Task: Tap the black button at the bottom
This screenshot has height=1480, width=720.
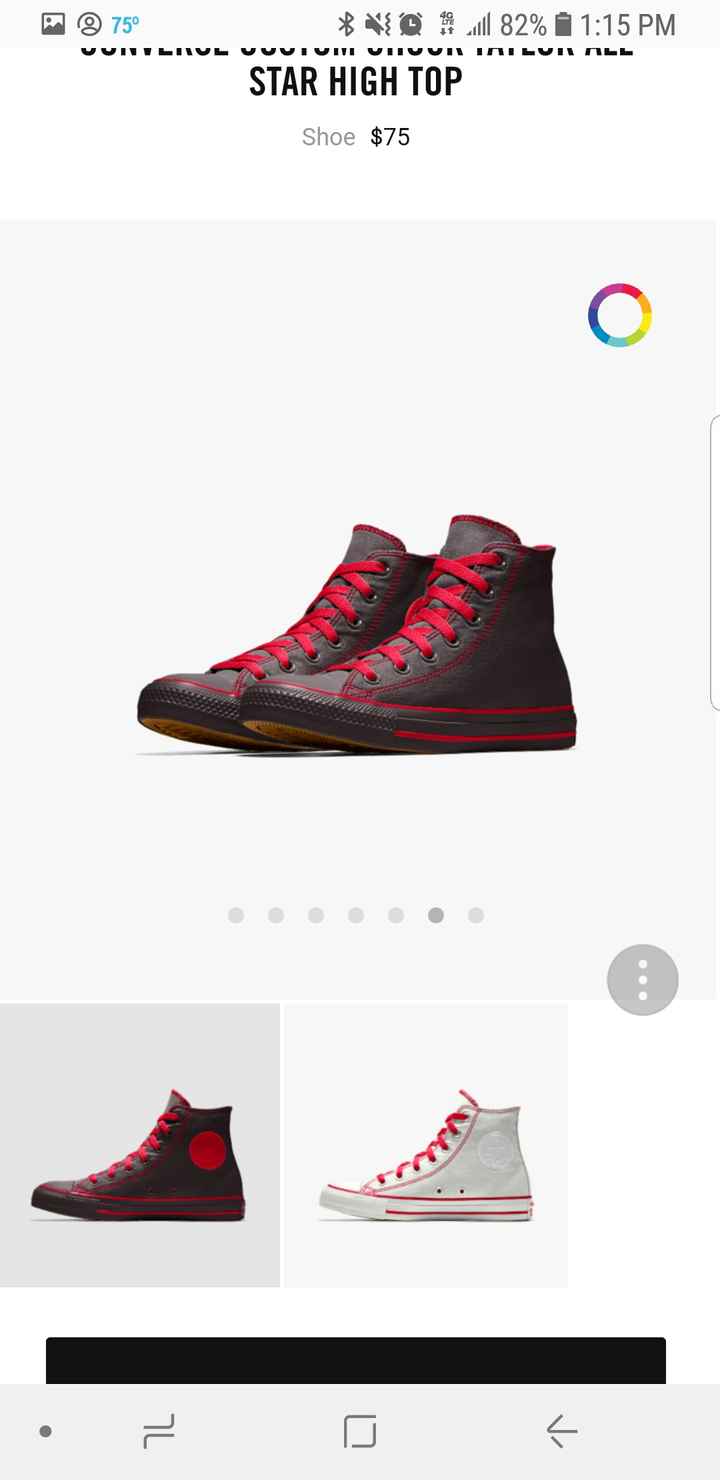Action: click(x=356, y=1360)
